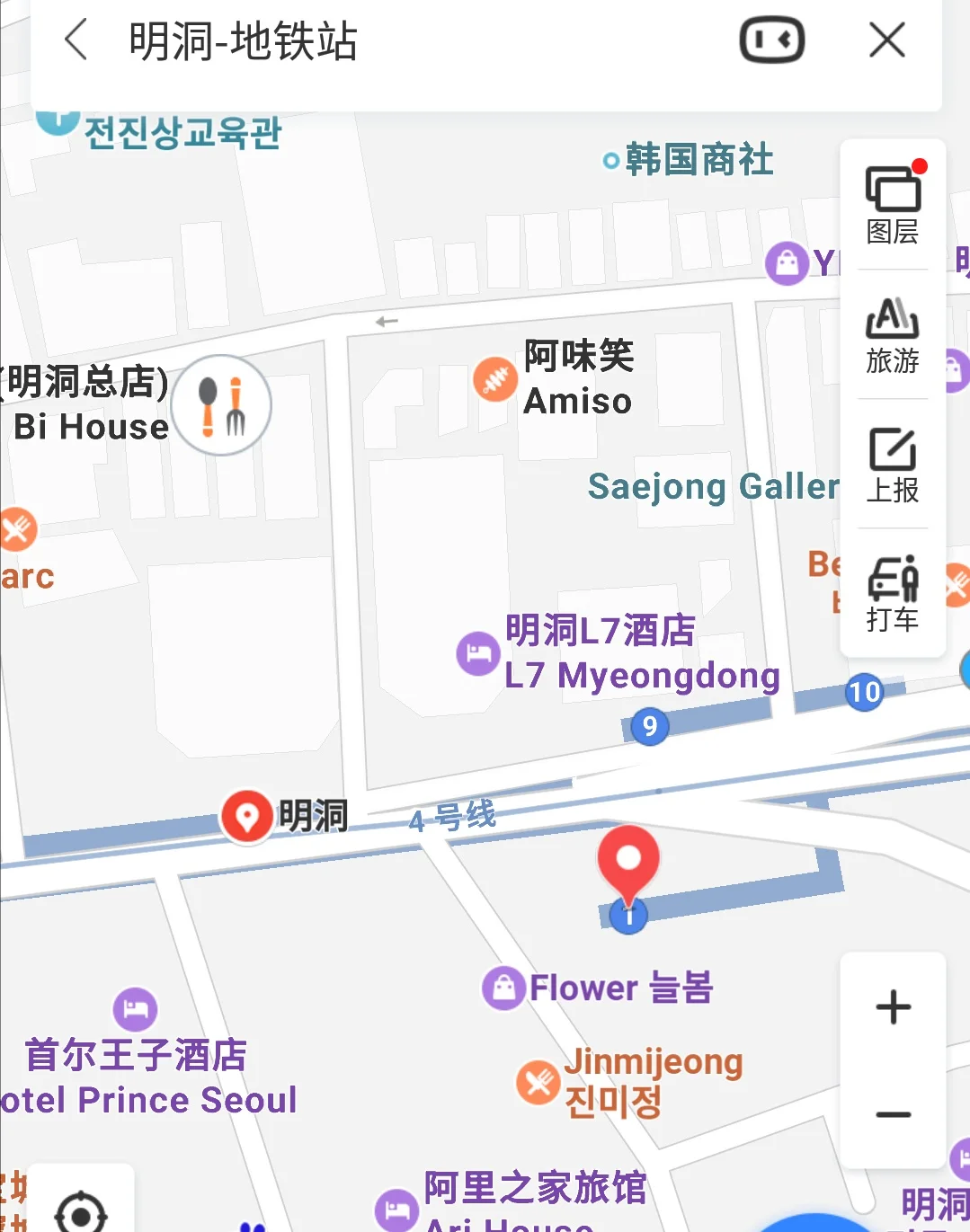Tap the back arrow in the search bar
The height and width of the screenshot is (1232, 970).
point(76,40)
